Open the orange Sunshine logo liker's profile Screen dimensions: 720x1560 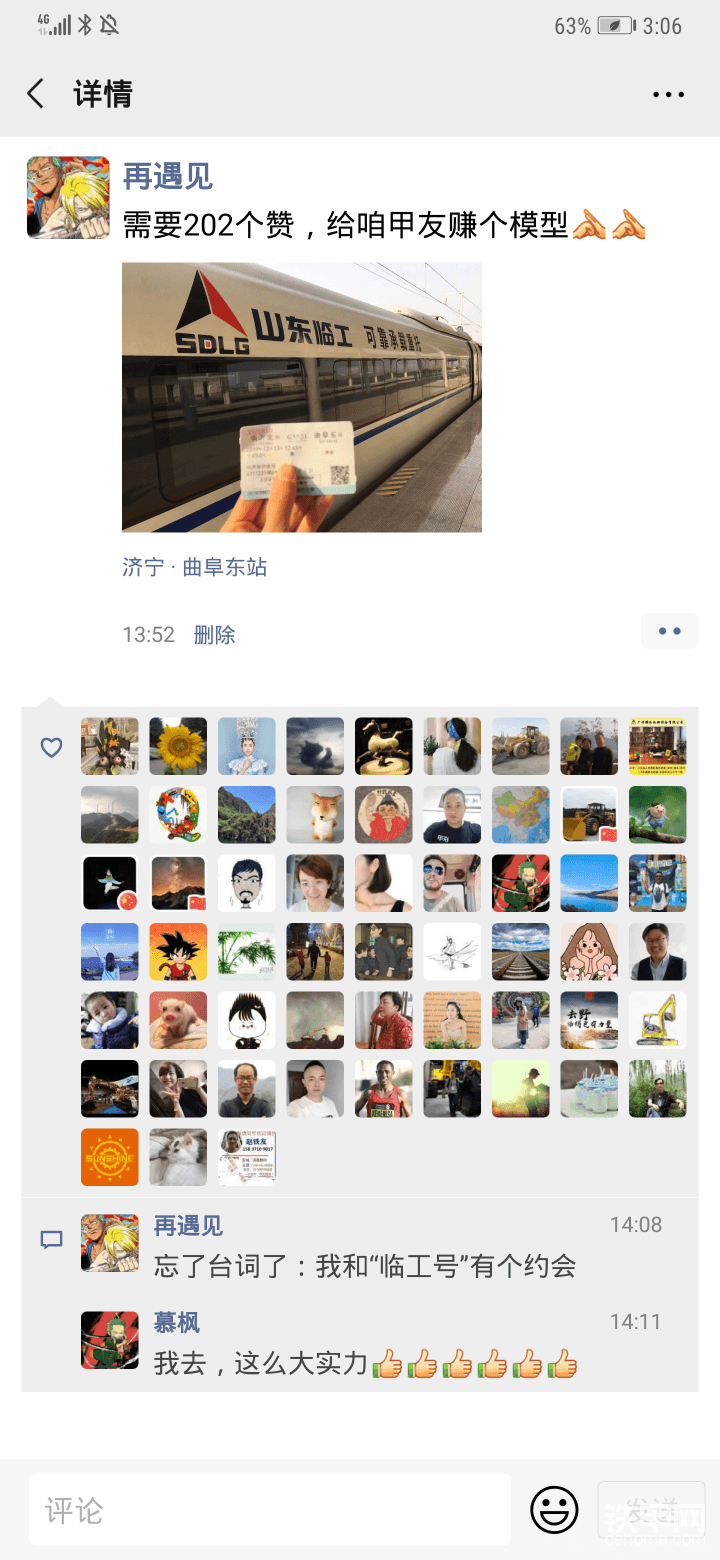click(x=109, y=1157)
